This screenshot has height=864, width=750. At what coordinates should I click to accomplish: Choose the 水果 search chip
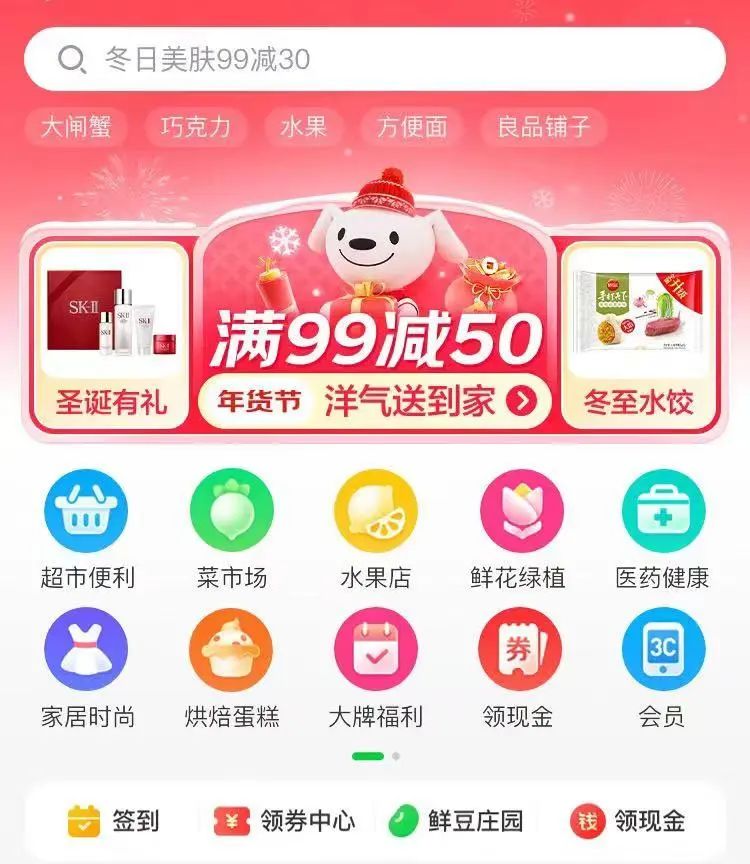click(x=303, y=127)
